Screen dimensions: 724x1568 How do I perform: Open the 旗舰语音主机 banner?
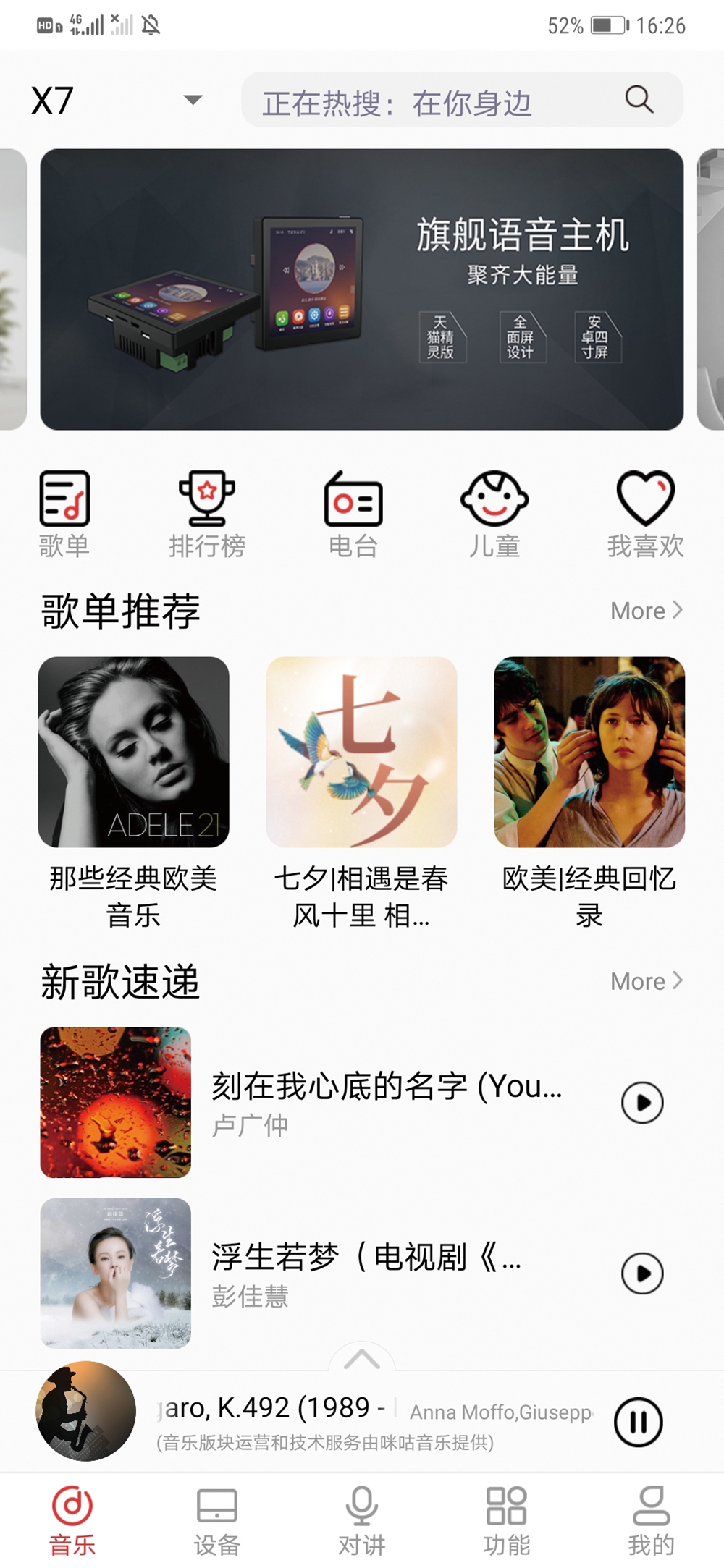pos(362,289)
